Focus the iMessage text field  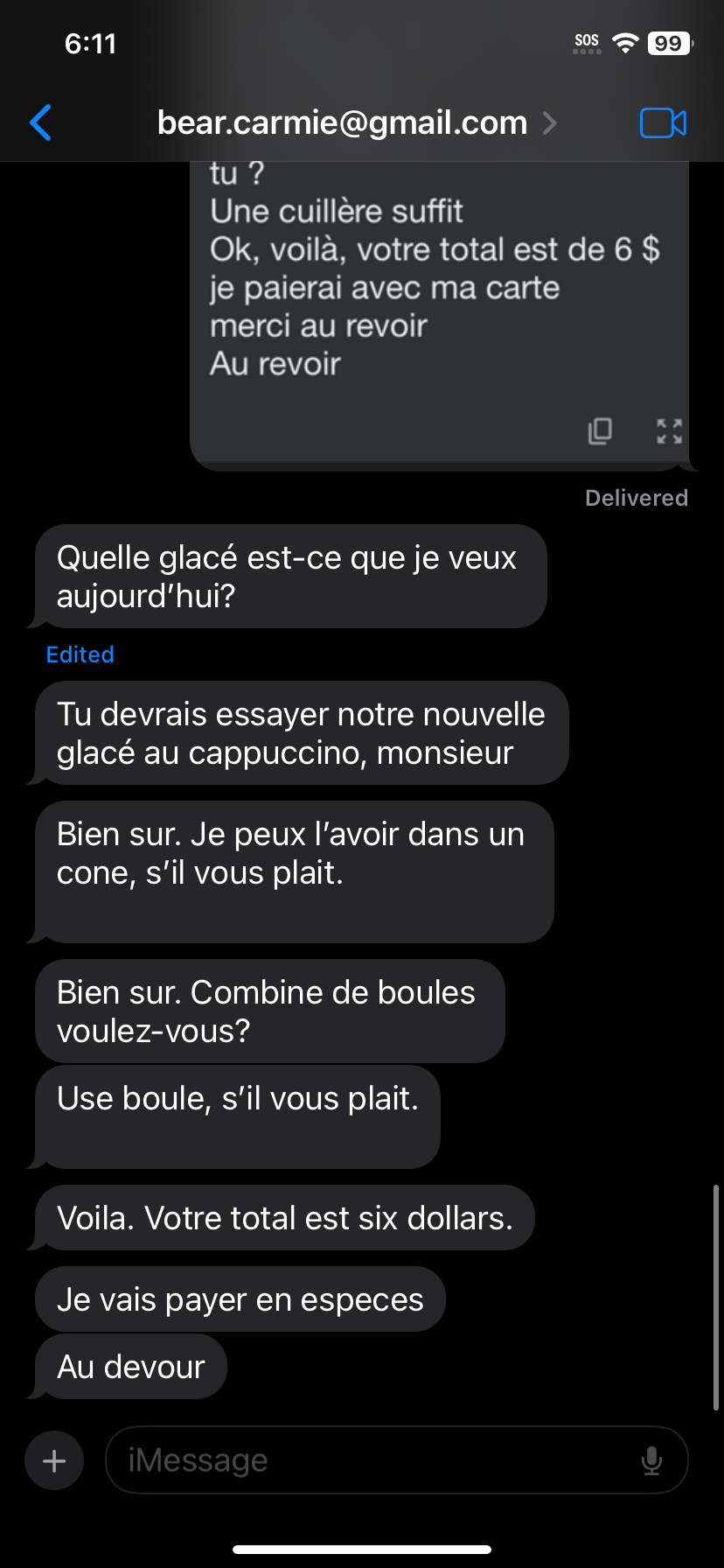tap(376, 1460)
